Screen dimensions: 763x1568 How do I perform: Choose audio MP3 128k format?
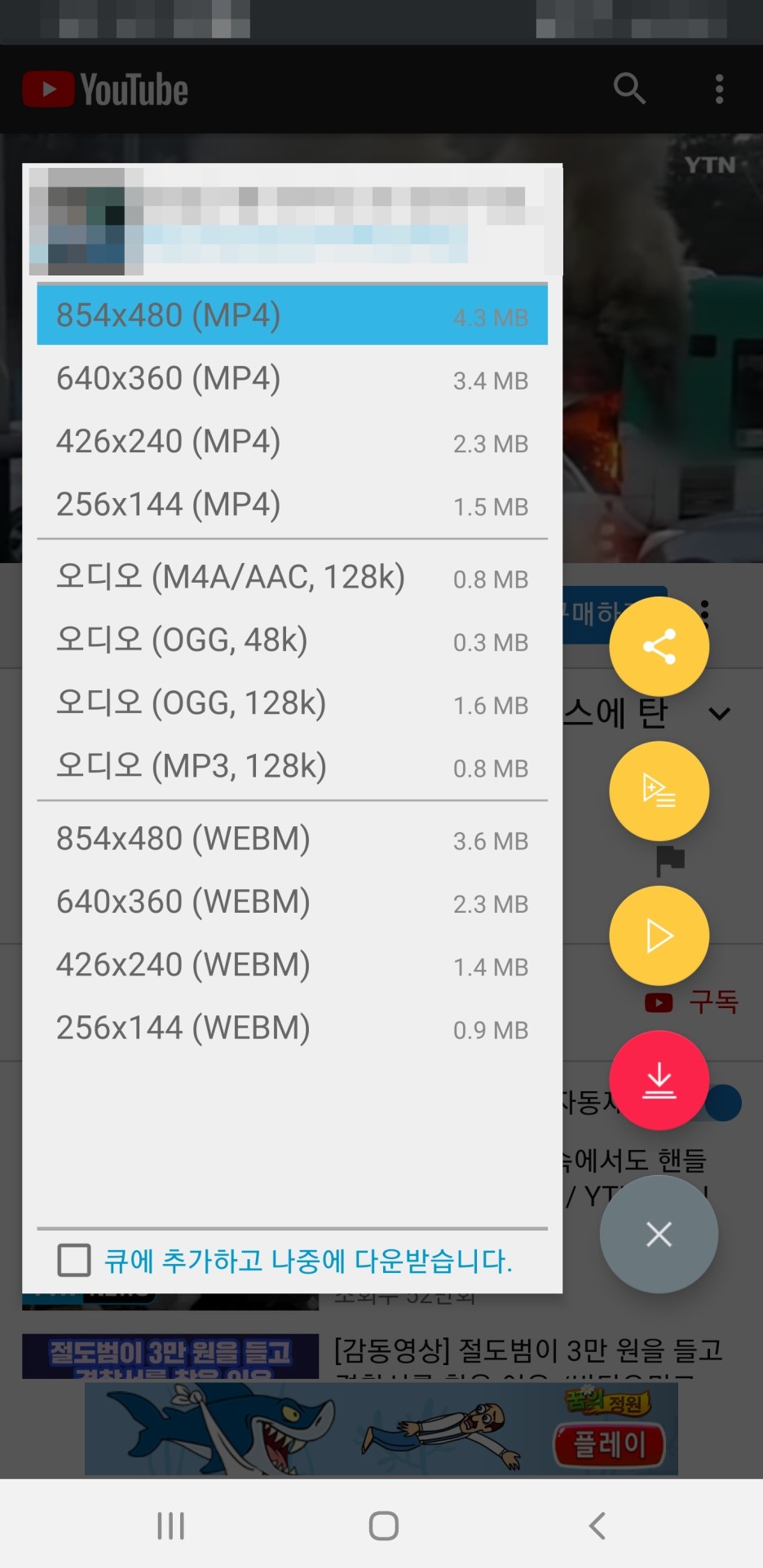(292, 766)
